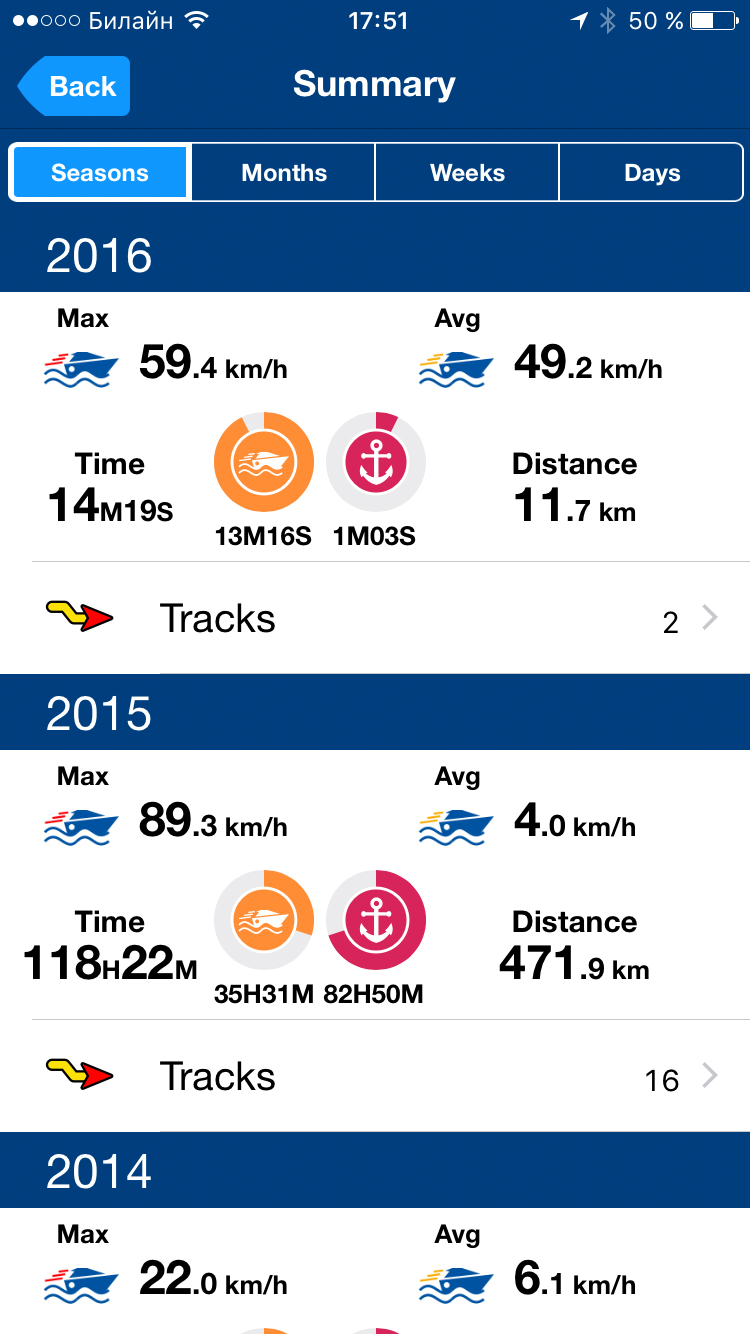This screenshot has height=1334, width=750.
Task: Open the 2016 Tracks list
Action: tap(375, 619)
